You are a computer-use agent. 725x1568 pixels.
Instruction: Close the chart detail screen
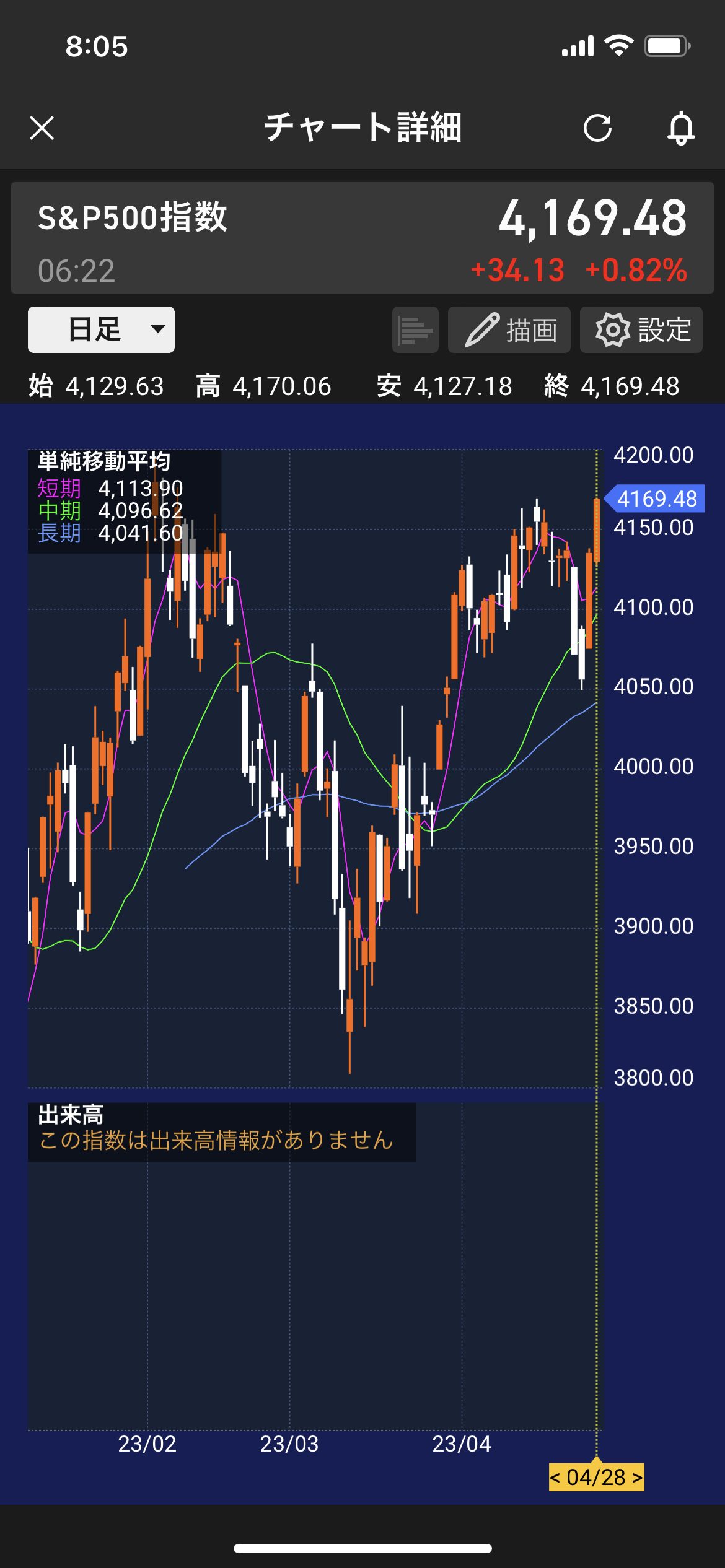coord(42,128)
